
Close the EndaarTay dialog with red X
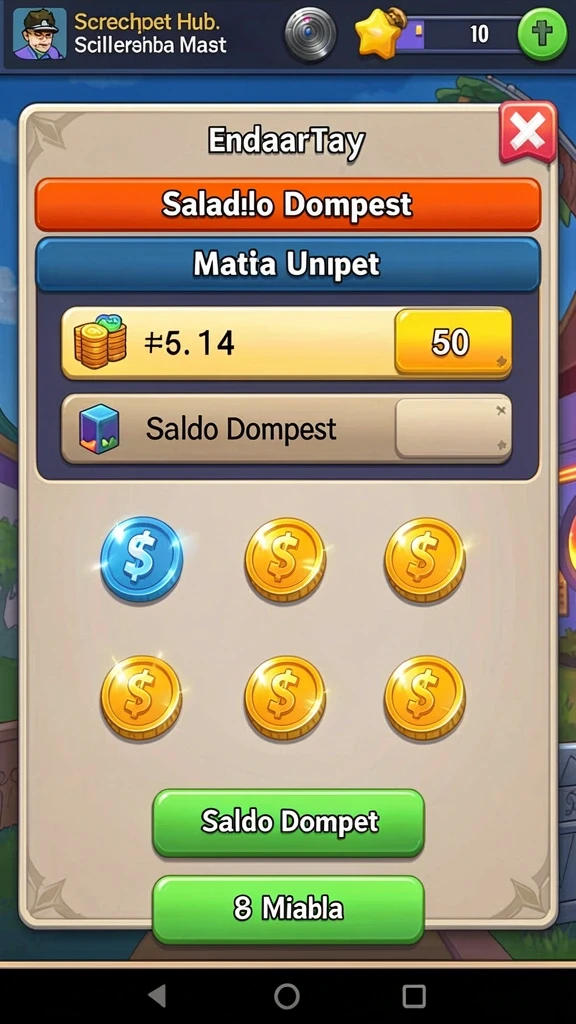528,133
